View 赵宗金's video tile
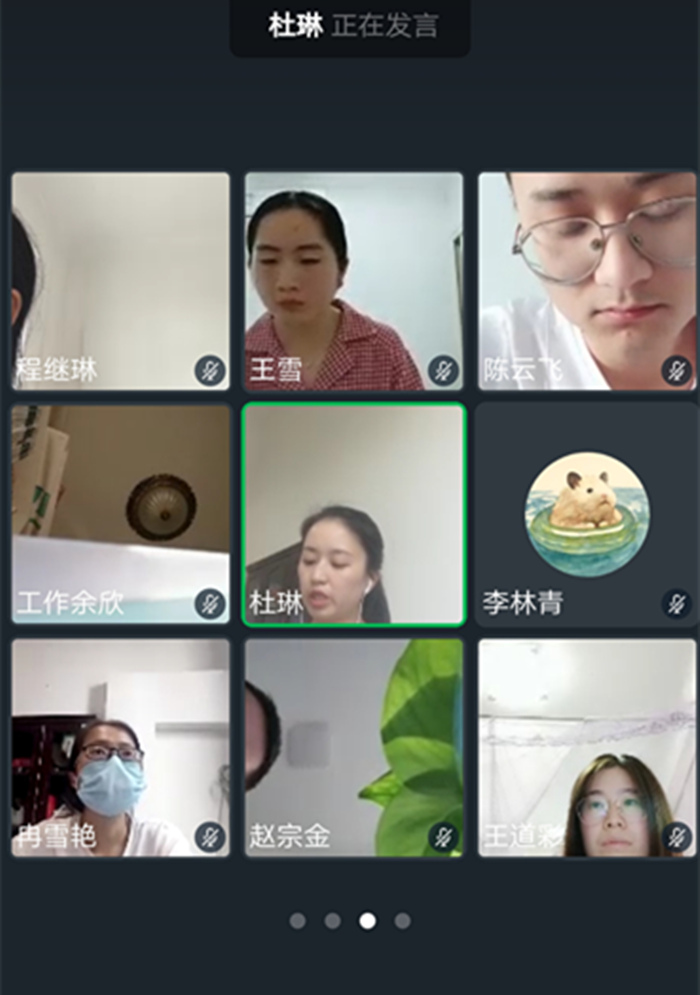 point(354,748)
